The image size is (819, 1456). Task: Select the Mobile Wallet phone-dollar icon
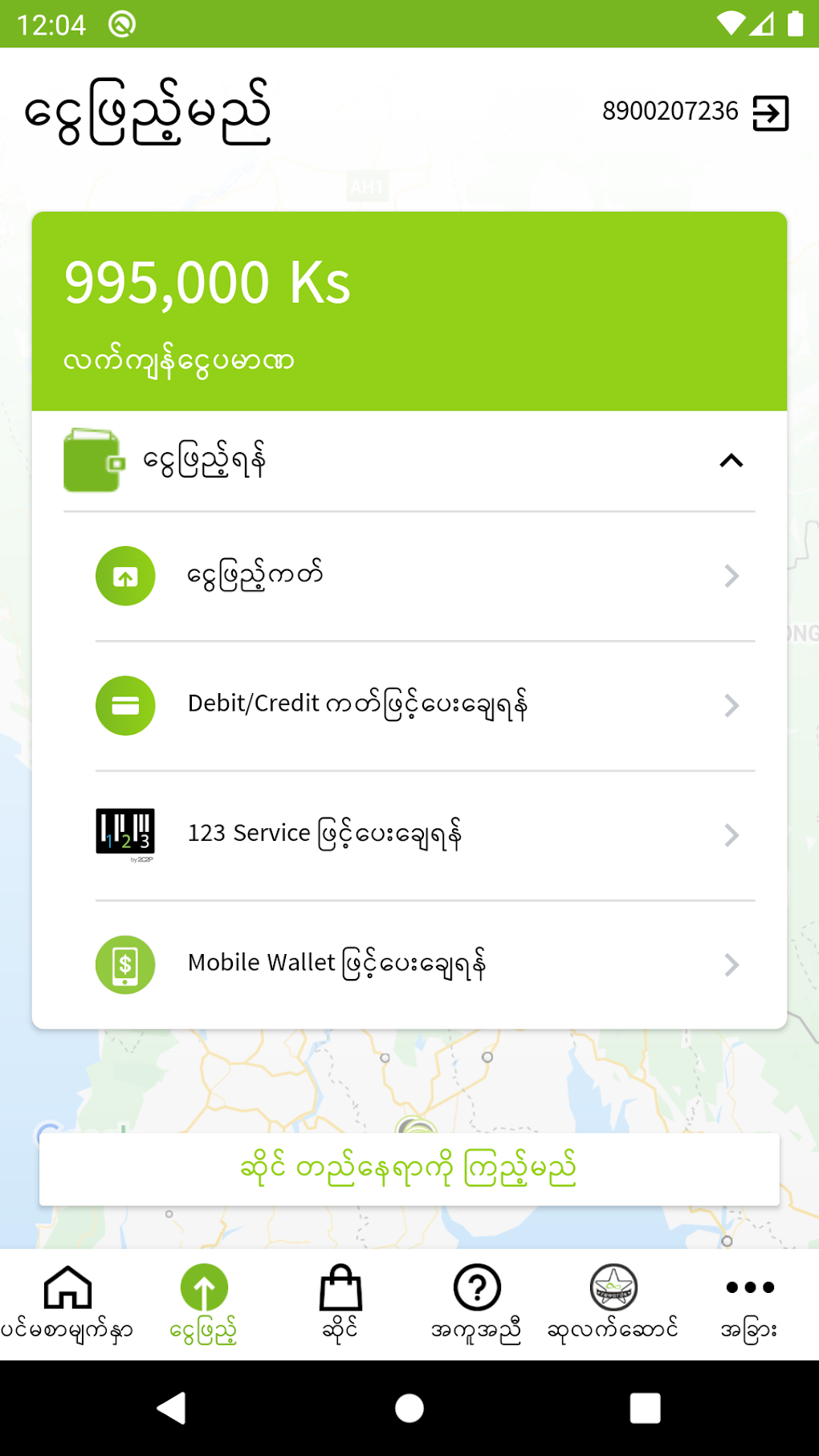(124, 965)
